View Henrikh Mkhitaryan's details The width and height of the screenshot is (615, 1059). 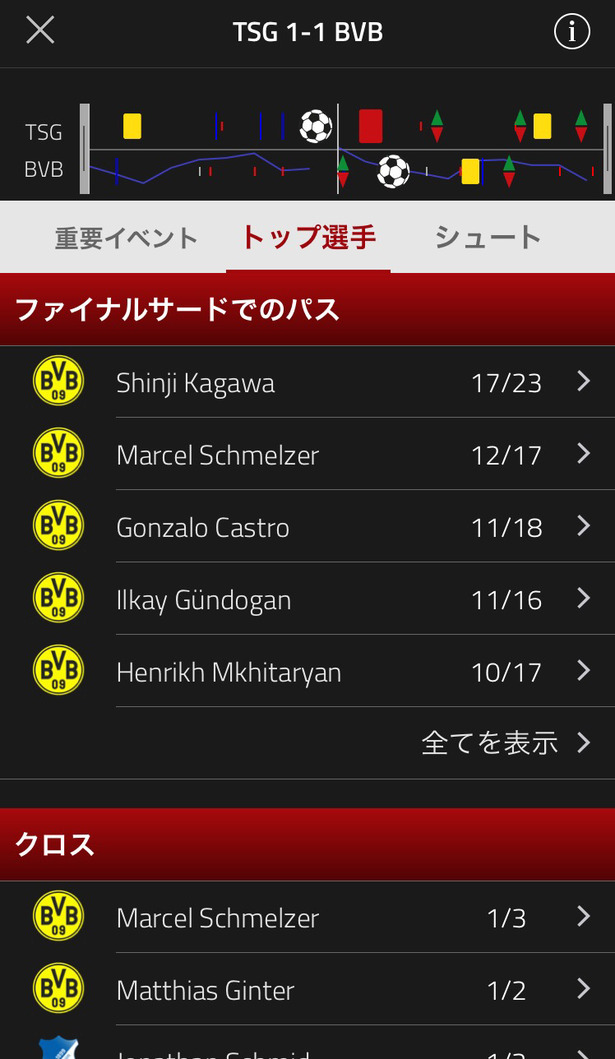(307, 671)
